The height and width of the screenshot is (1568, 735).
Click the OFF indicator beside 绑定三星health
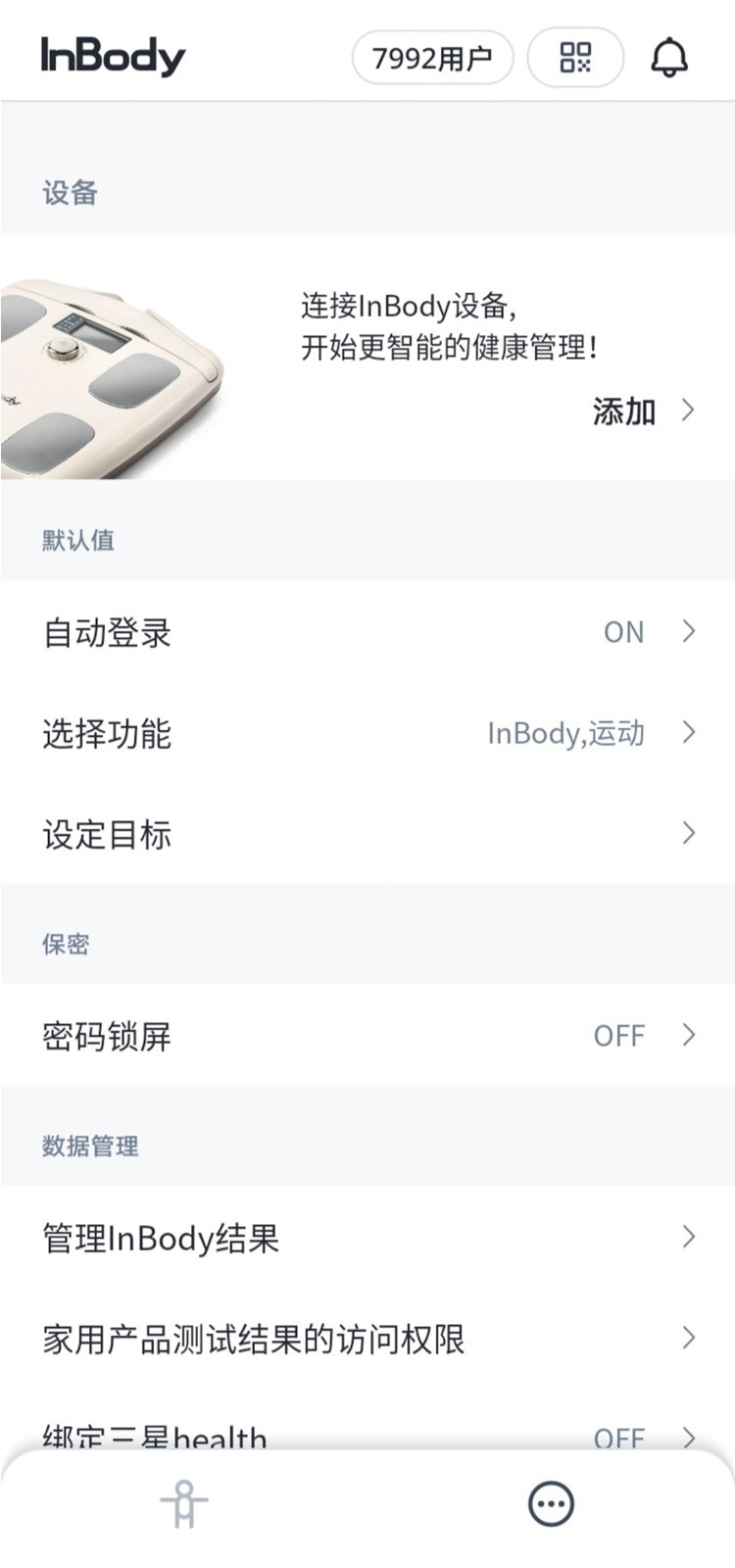tap(619, 1437)
